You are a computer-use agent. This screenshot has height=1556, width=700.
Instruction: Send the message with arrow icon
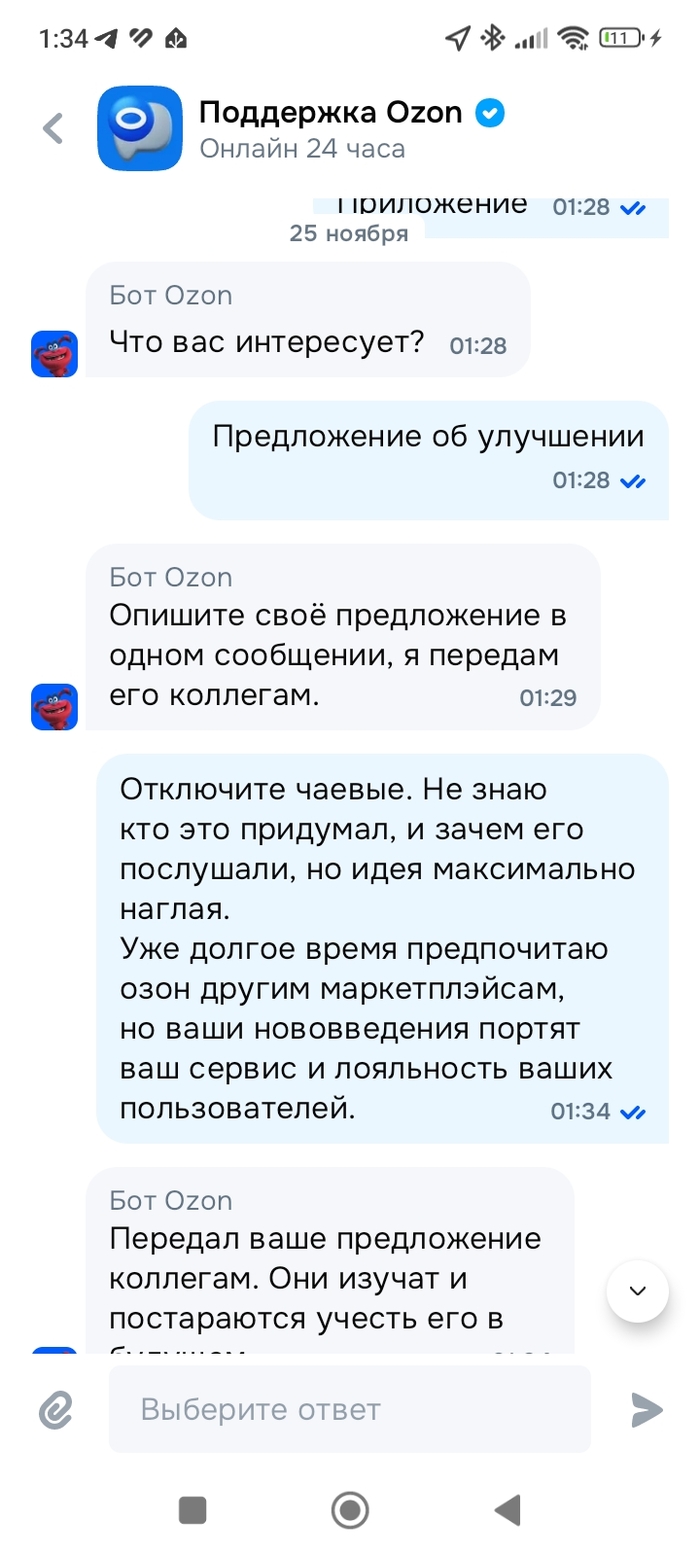(x=647, y=1410)
